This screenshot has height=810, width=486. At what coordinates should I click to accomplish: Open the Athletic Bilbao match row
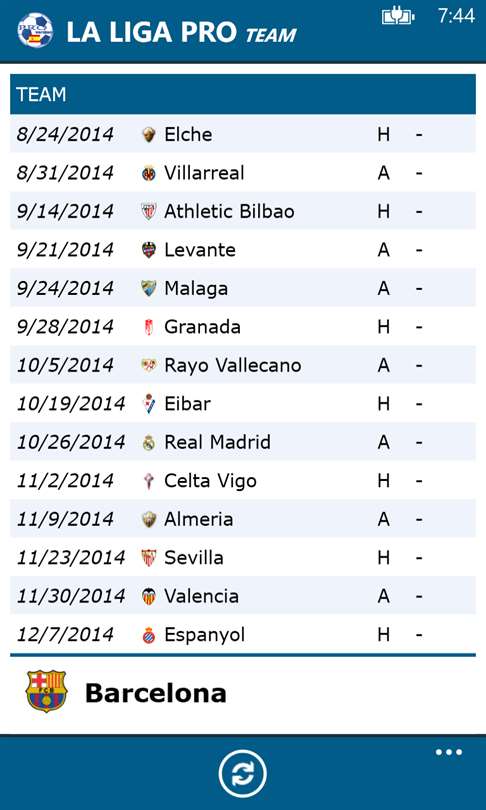[x=243, y=211]
